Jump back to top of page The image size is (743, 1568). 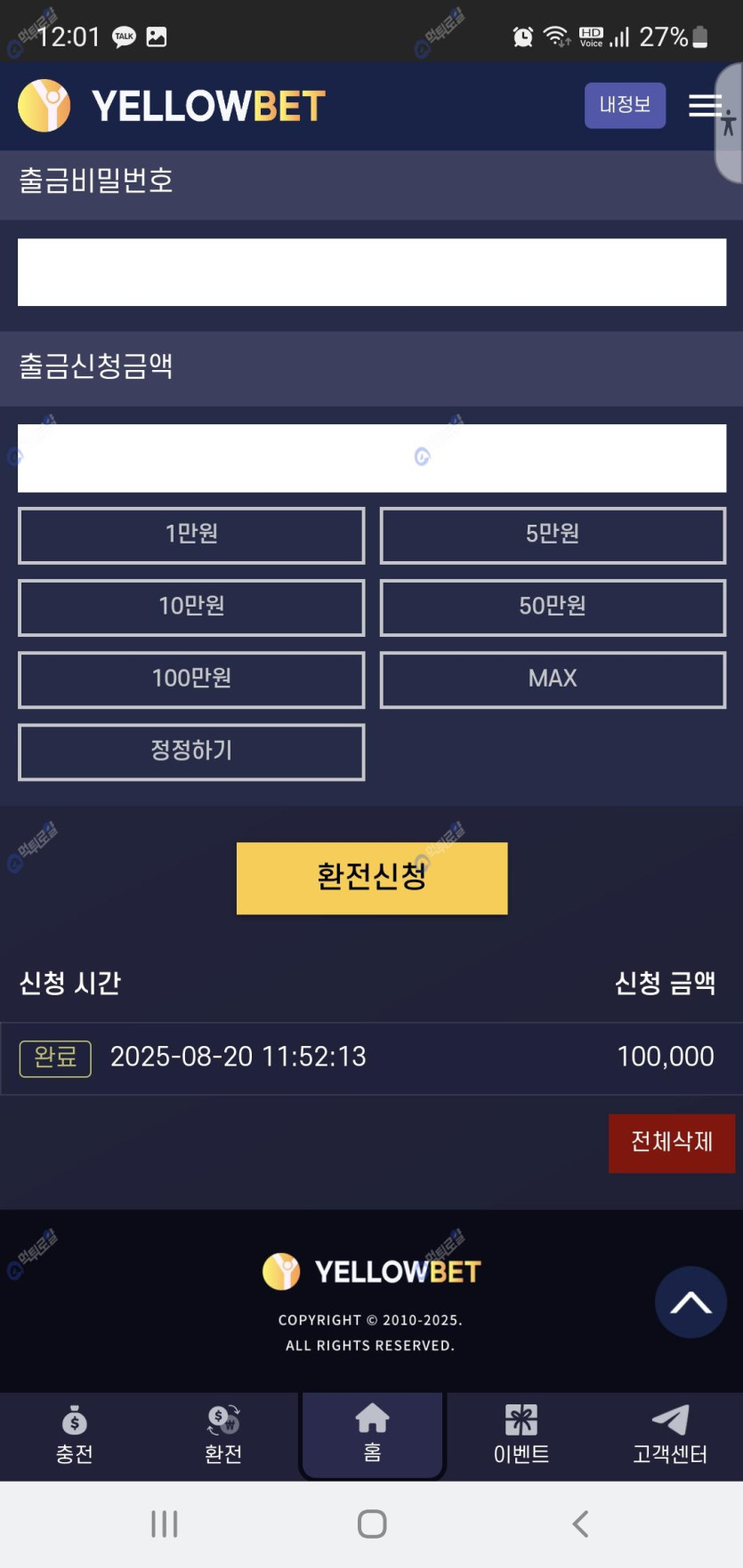[x=691, y=1302]
